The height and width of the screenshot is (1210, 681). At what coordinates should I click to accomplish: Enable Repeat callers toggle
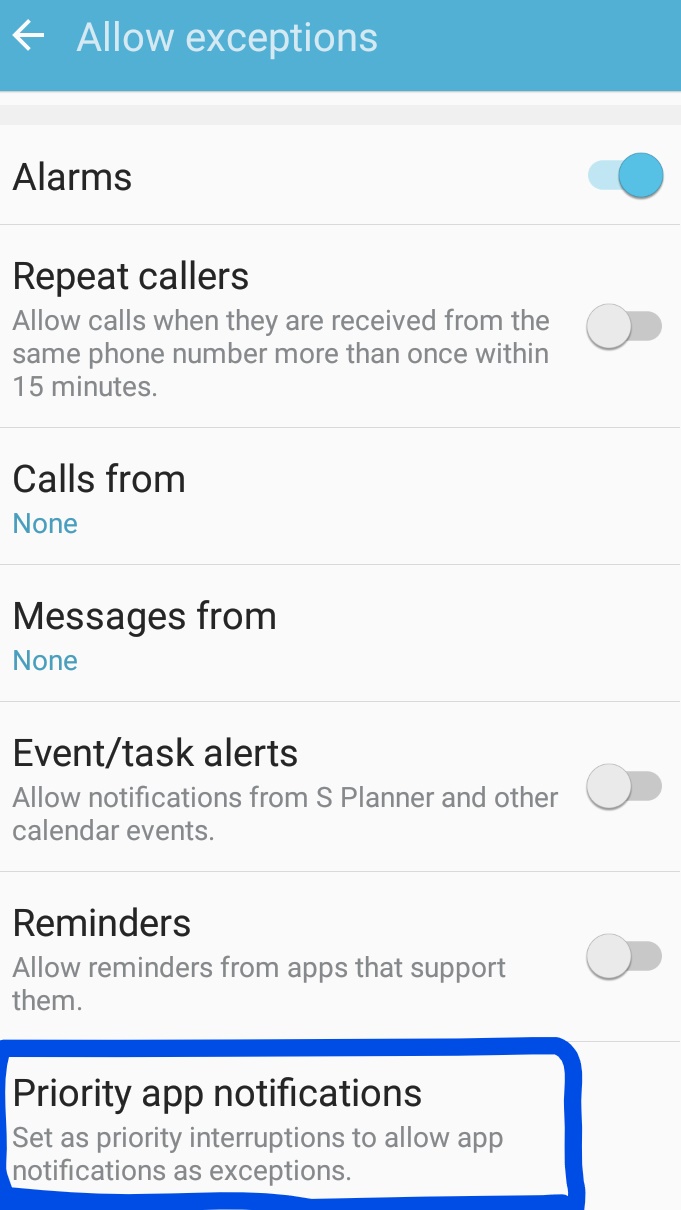pyautogui.click(x=625, y=327)
